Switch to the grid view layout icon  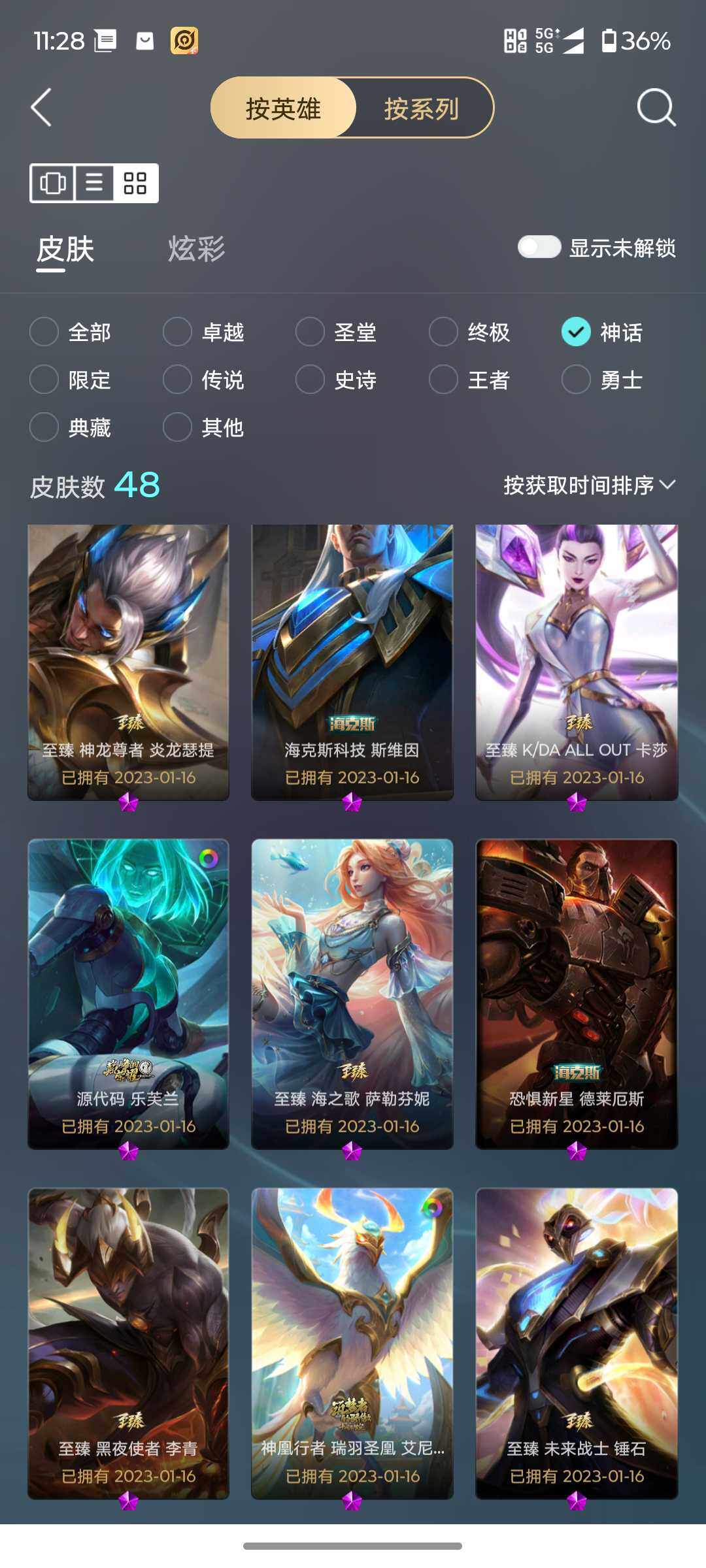[x=135, y=183]
